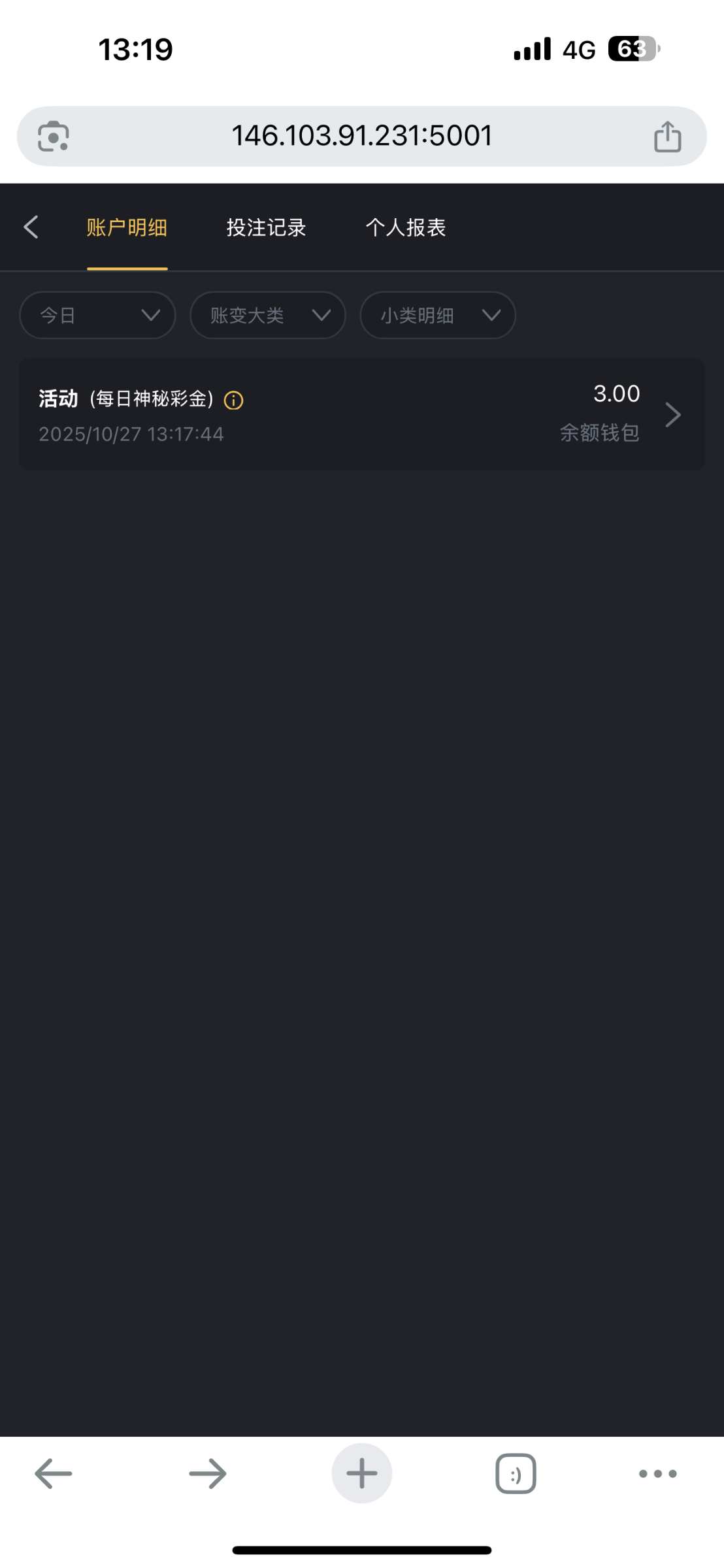This screenshot has width=724, height=1568.
Task: Expand the 今日 date dropdown
Action: pos(98,316)
